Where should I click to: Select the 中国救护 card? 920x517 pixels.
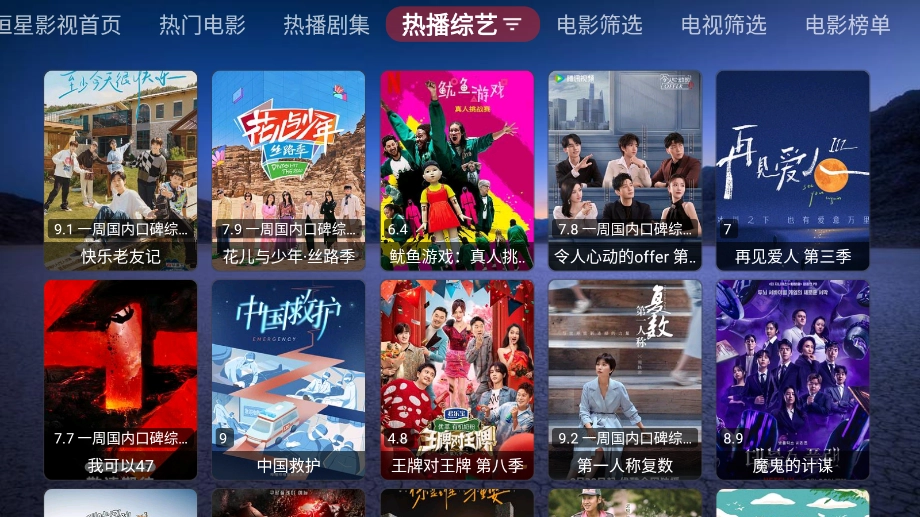coord(288,379)
